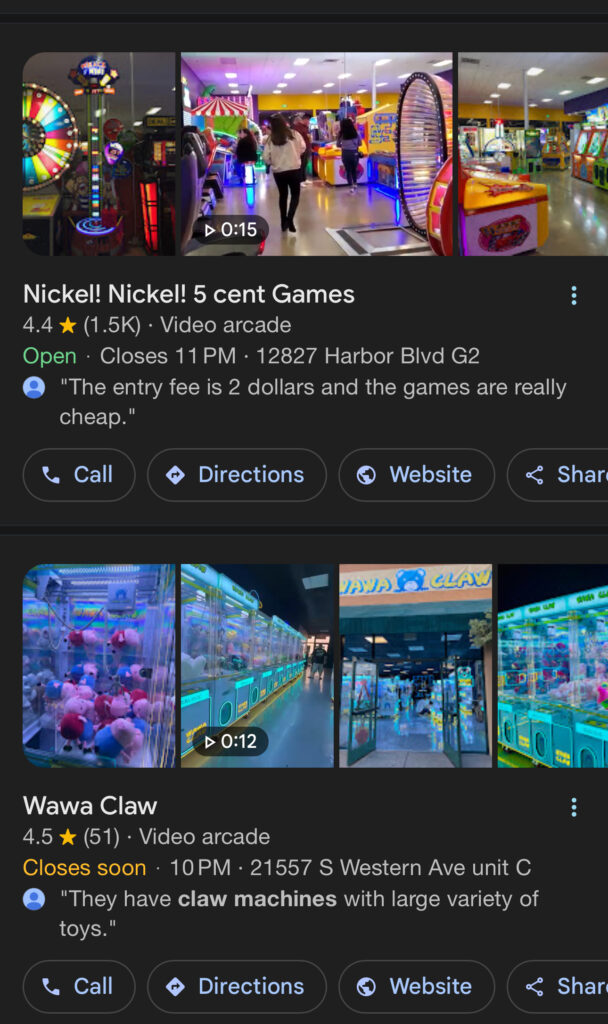
Task: Open the Wawa Claw listing details
Action: click(90, 806)
